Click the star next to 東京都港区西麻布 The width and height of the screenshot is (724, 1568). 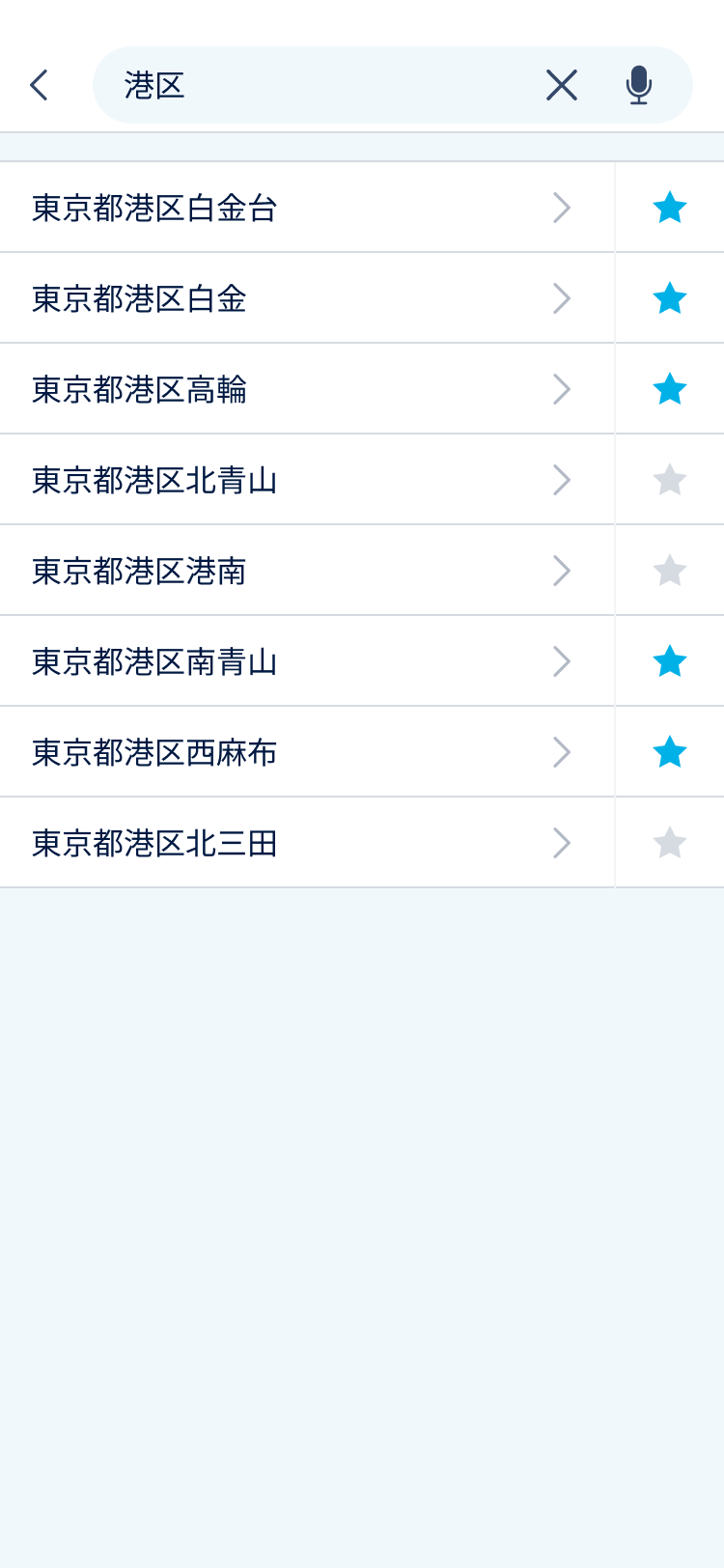tap(669, 752)
